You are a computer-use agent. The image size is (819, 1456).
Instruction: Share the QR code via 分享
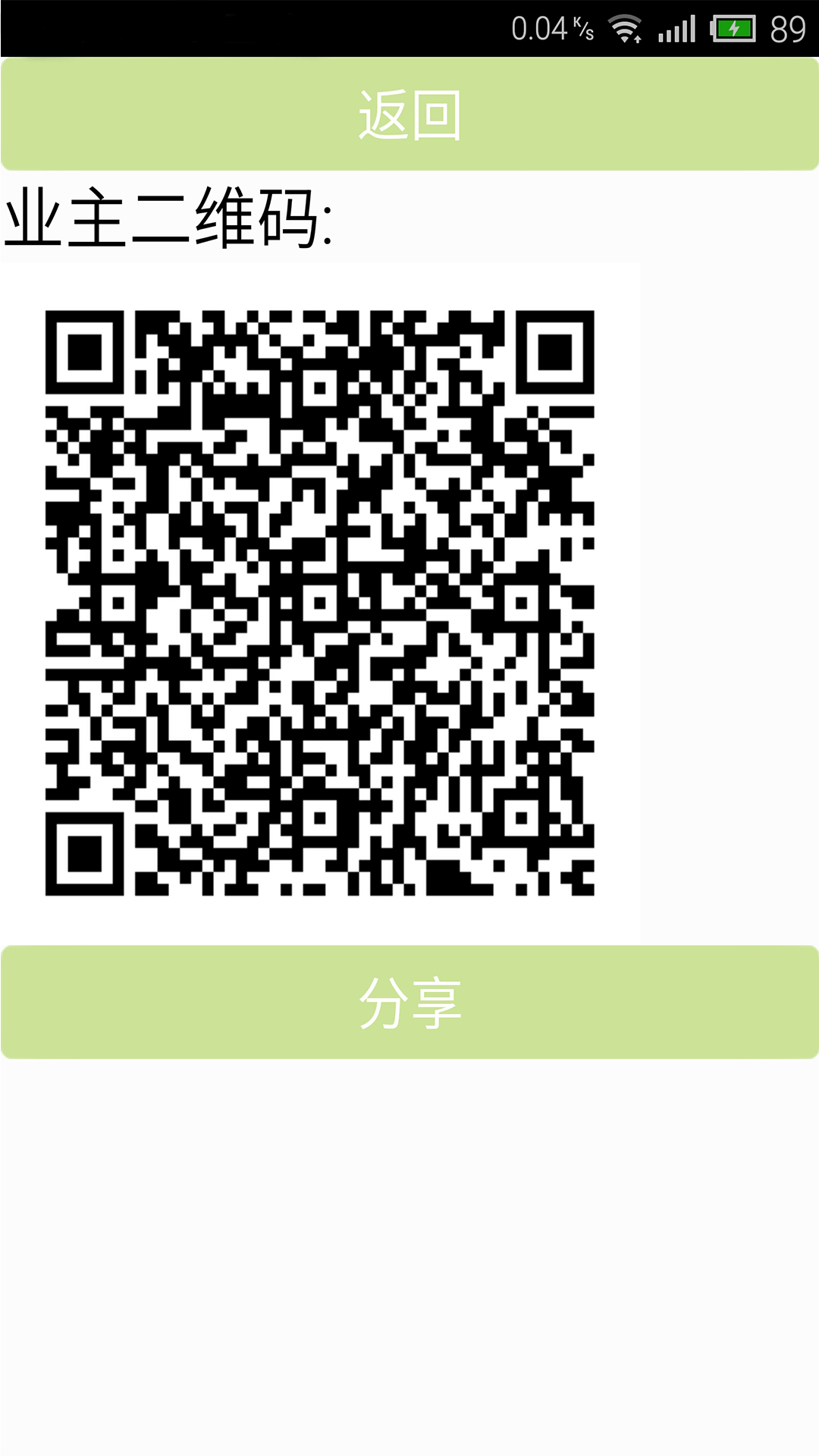(409, 1002)
